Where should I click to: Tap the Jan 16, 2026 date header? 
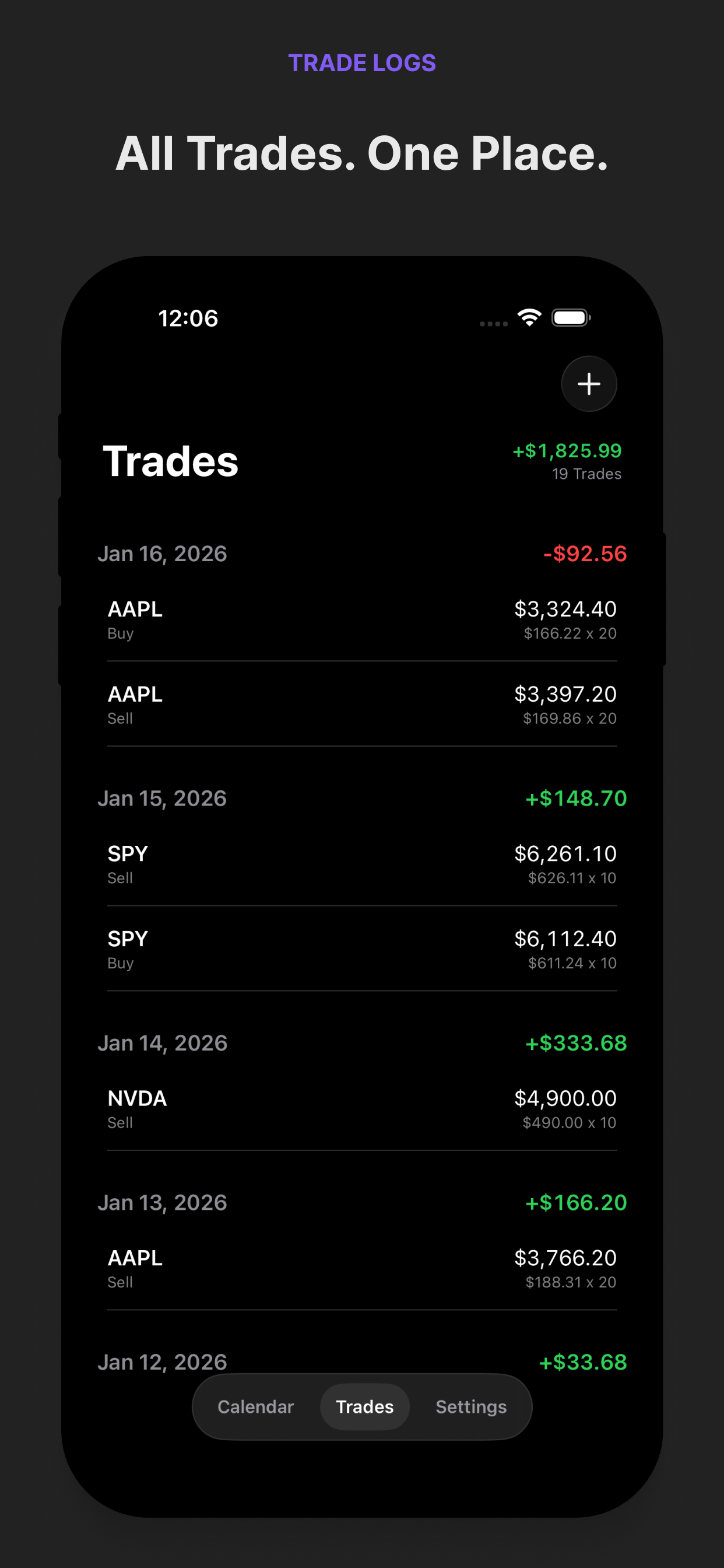163,554
